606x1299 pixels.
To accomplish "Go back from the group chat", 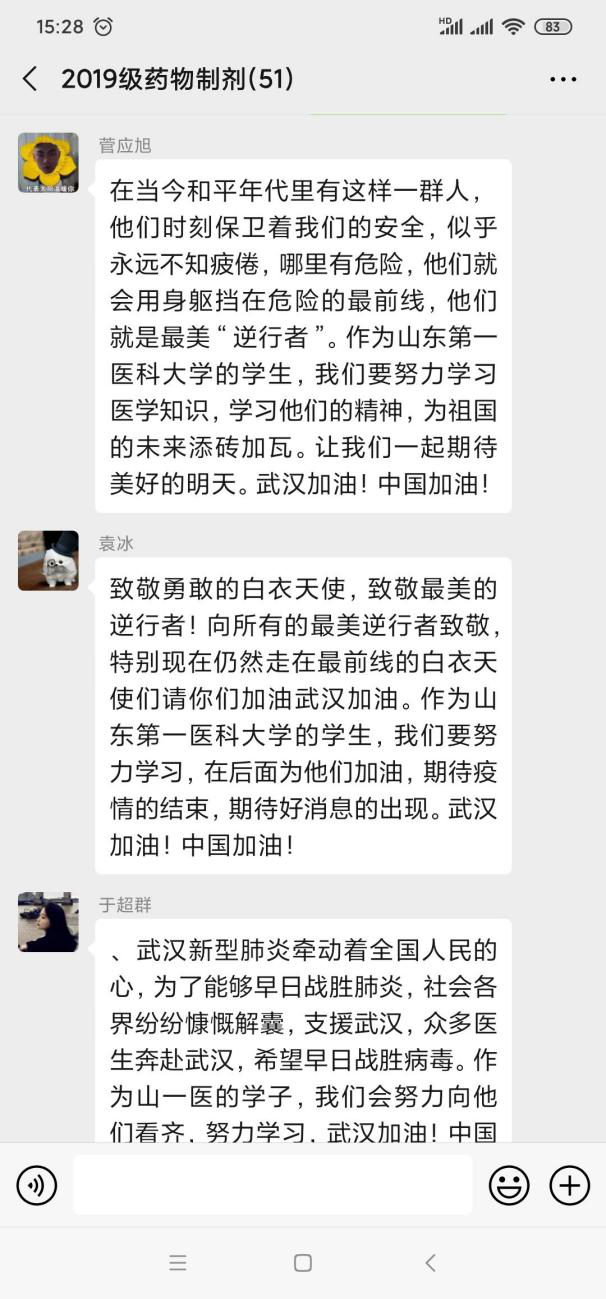I will (30, 79).
